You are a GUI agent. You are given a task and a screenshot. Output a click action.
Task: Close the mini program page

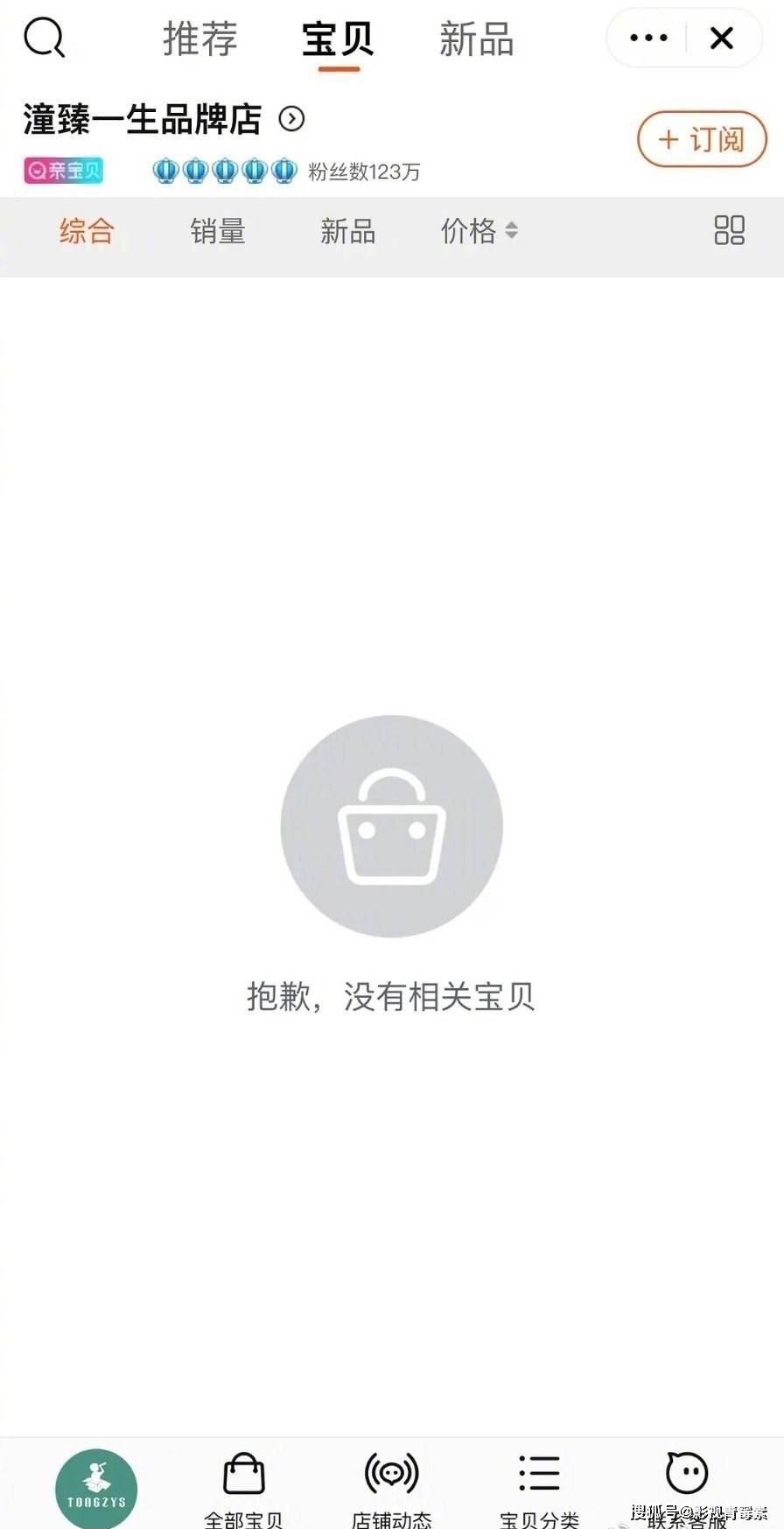click(x=722, y=39)
